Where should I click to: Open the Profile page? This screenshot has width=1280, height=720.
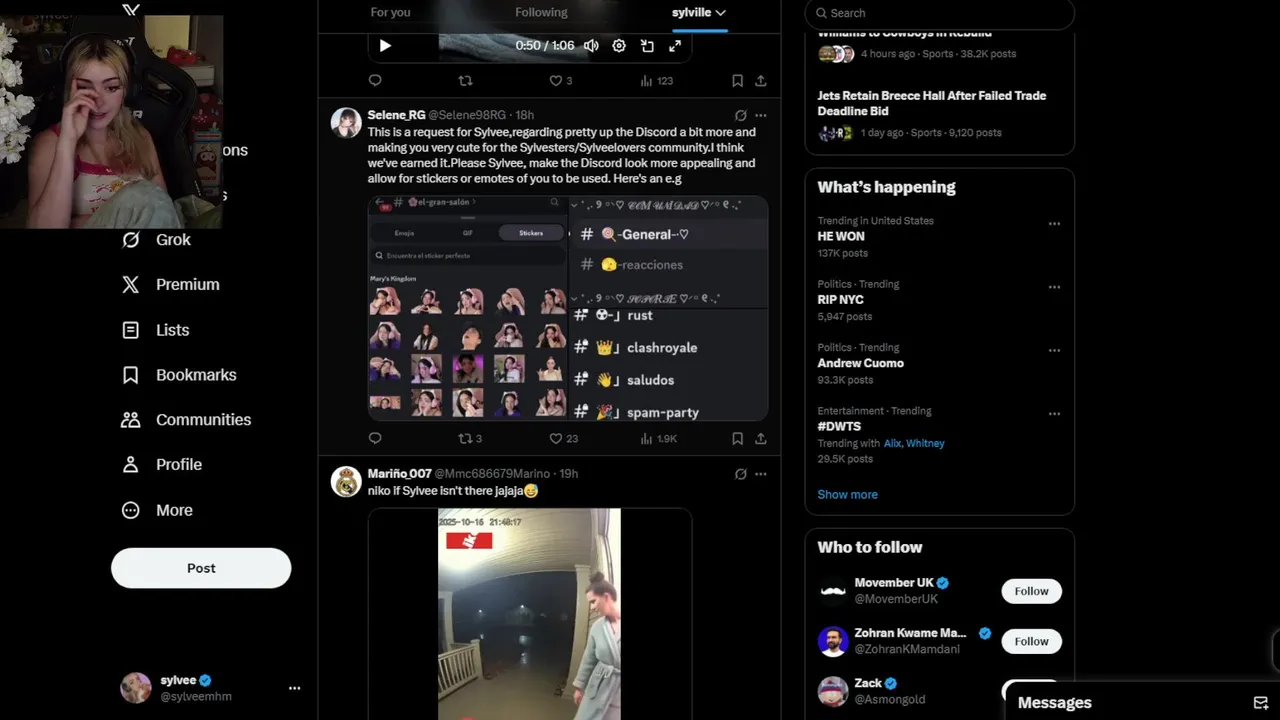pyautogui.click(x=178, y=465)
